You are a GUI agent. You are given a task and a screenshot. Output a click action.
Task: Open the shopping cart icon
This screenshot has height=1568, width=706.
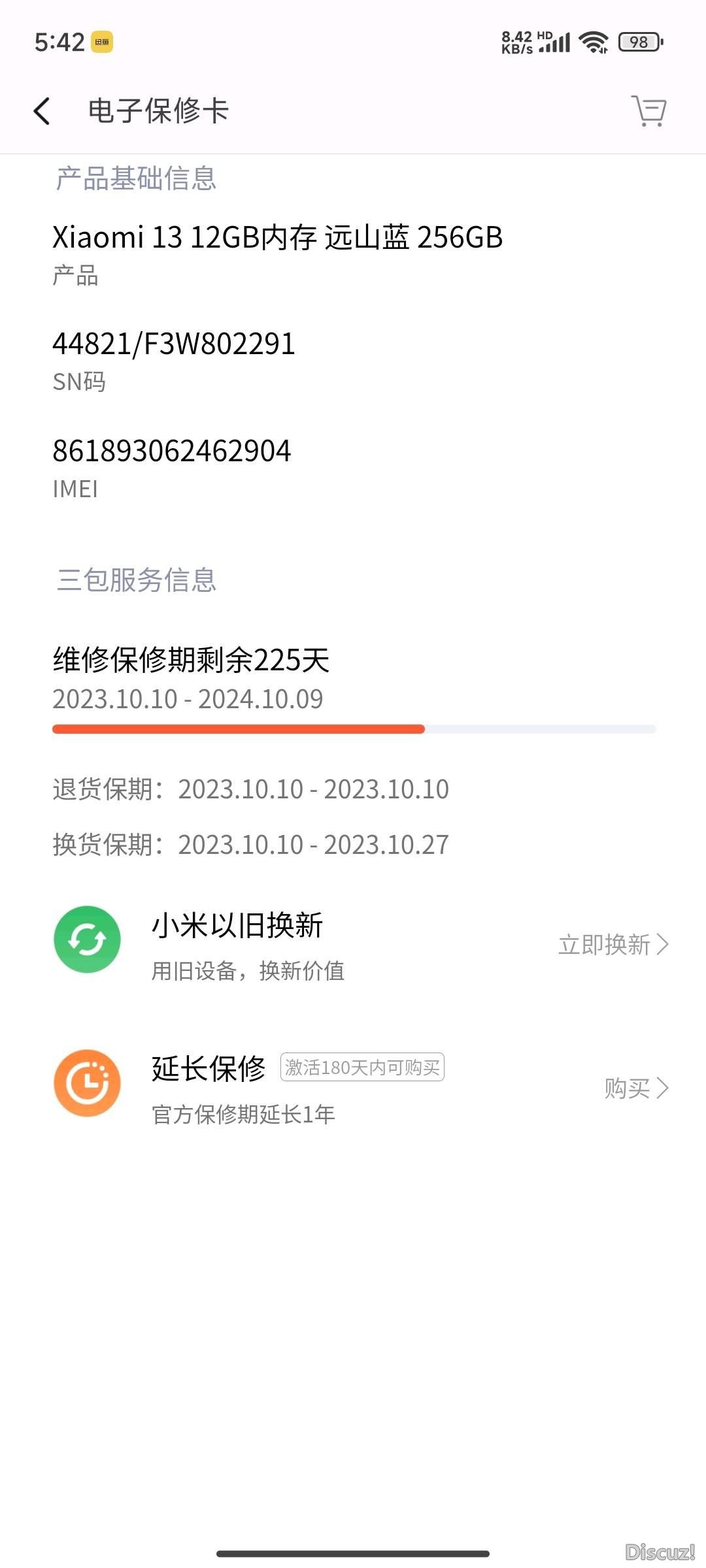[x=648, y=111]
